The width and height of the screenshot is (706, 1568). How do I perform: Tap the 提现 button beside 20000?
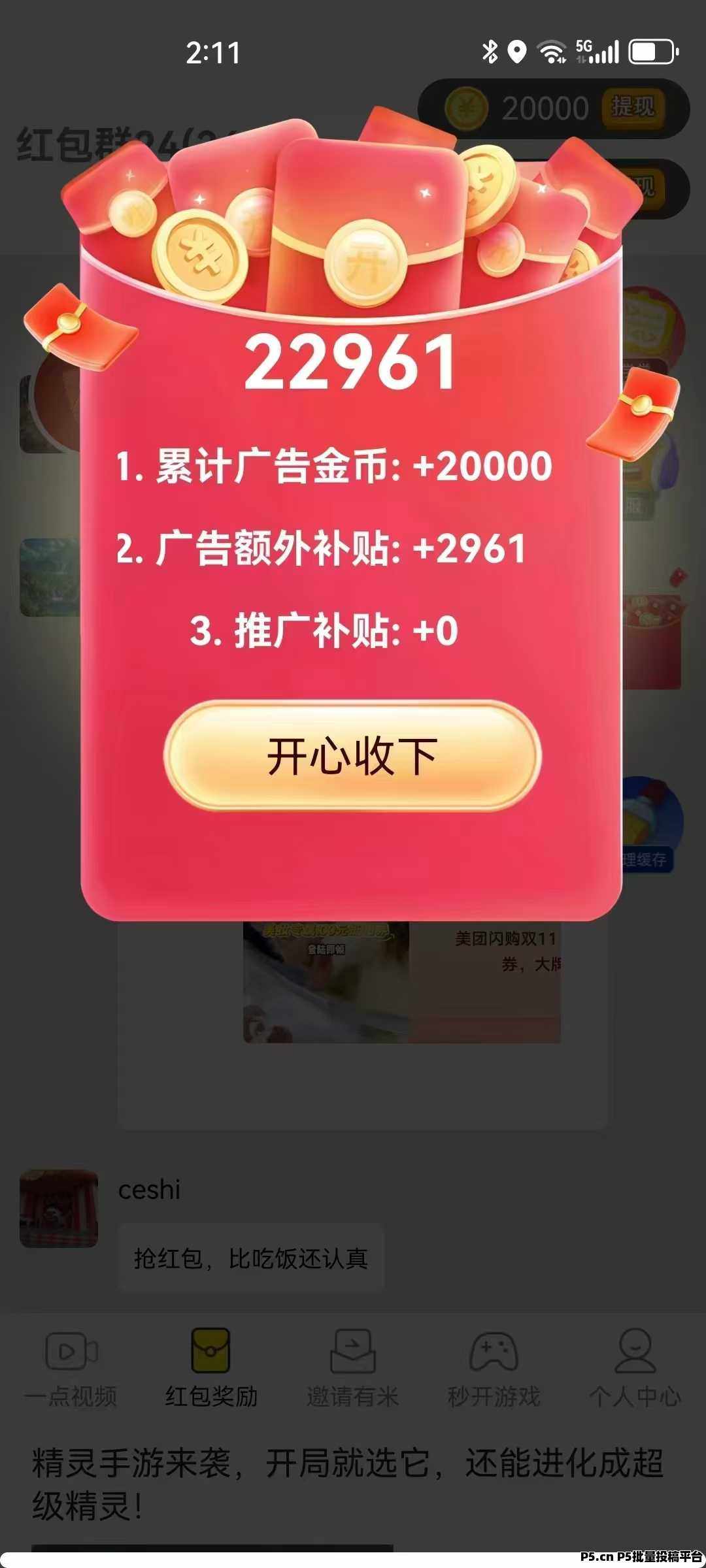(x=632, y=107)
